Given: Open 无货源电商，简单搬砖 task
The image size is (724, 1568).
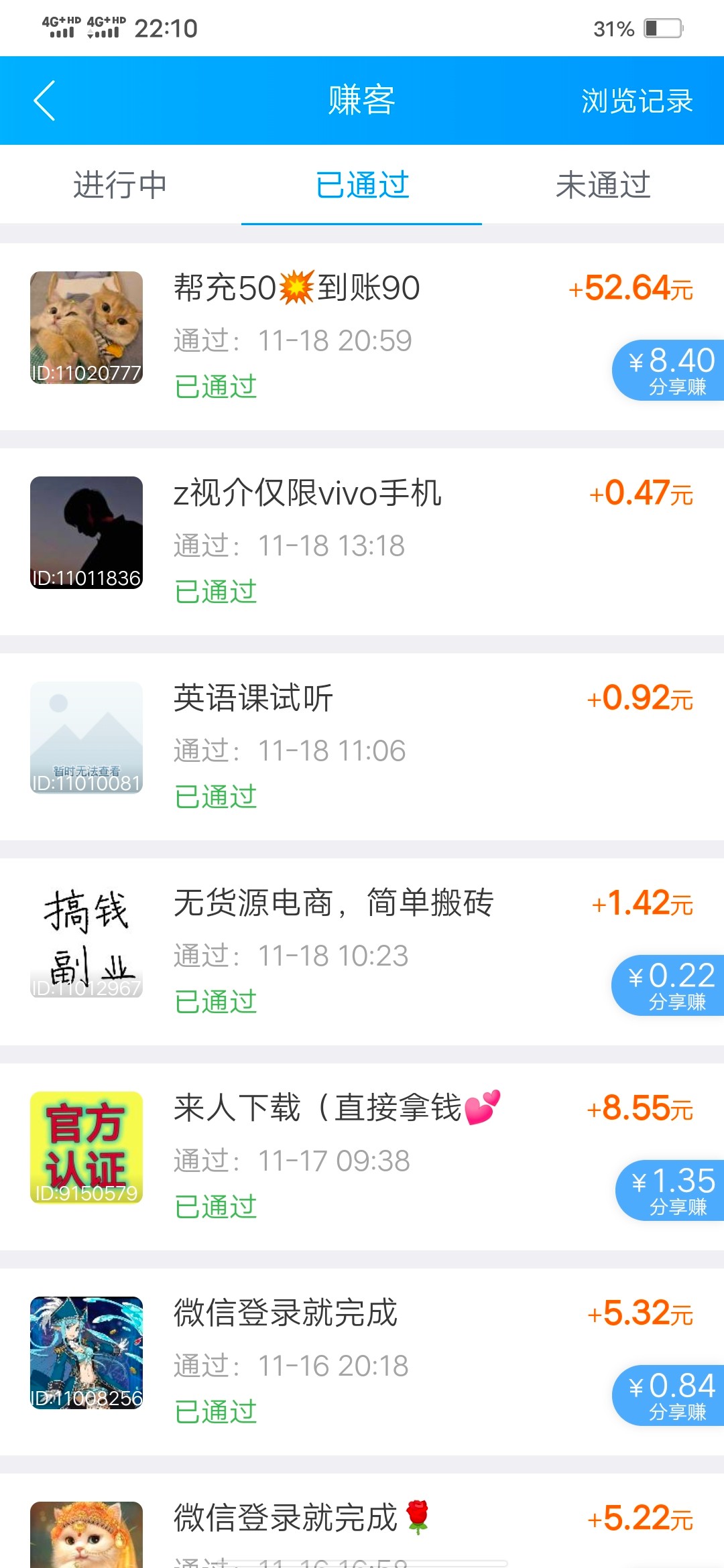Looking at the screenshot, I should coord(333,903).
